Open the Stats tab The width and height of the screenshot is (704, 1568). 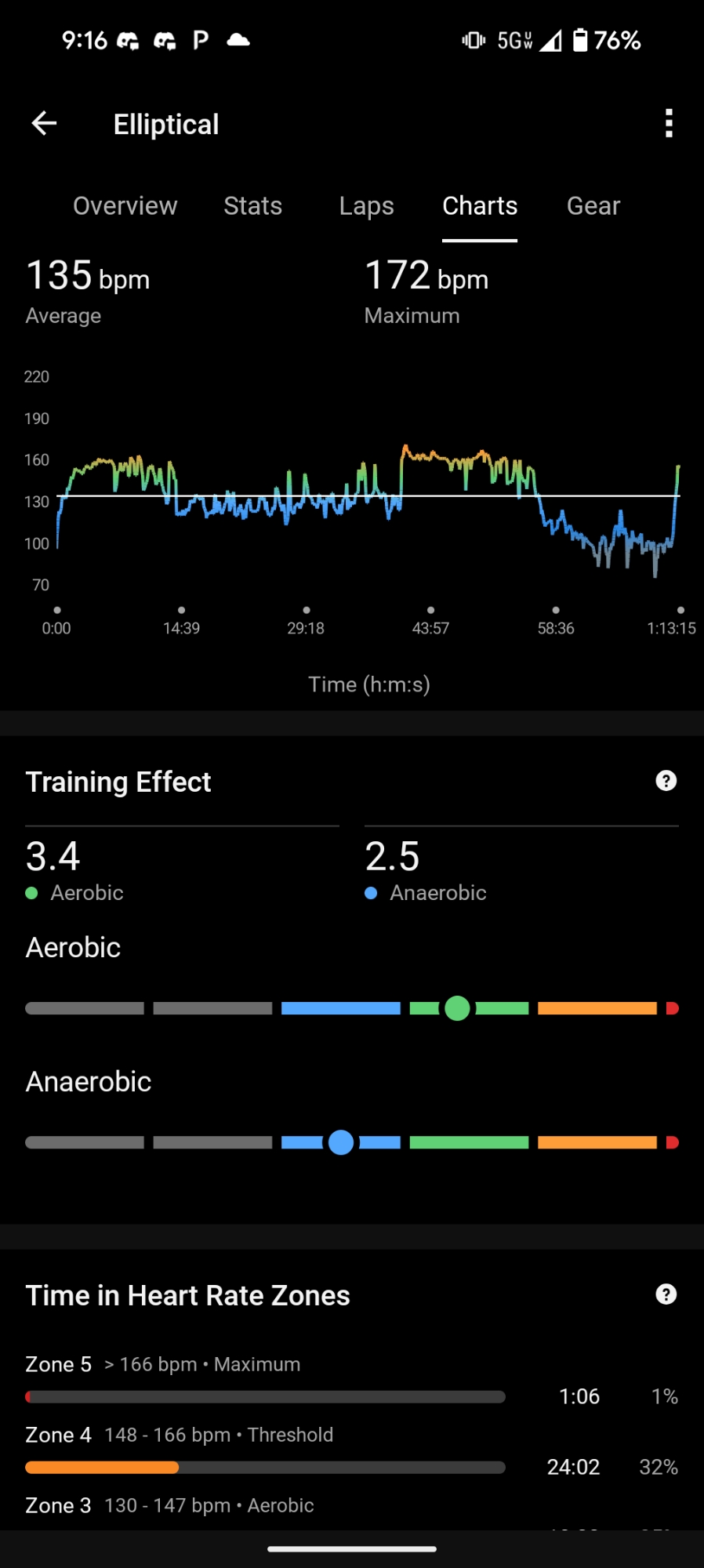(252, 206)
